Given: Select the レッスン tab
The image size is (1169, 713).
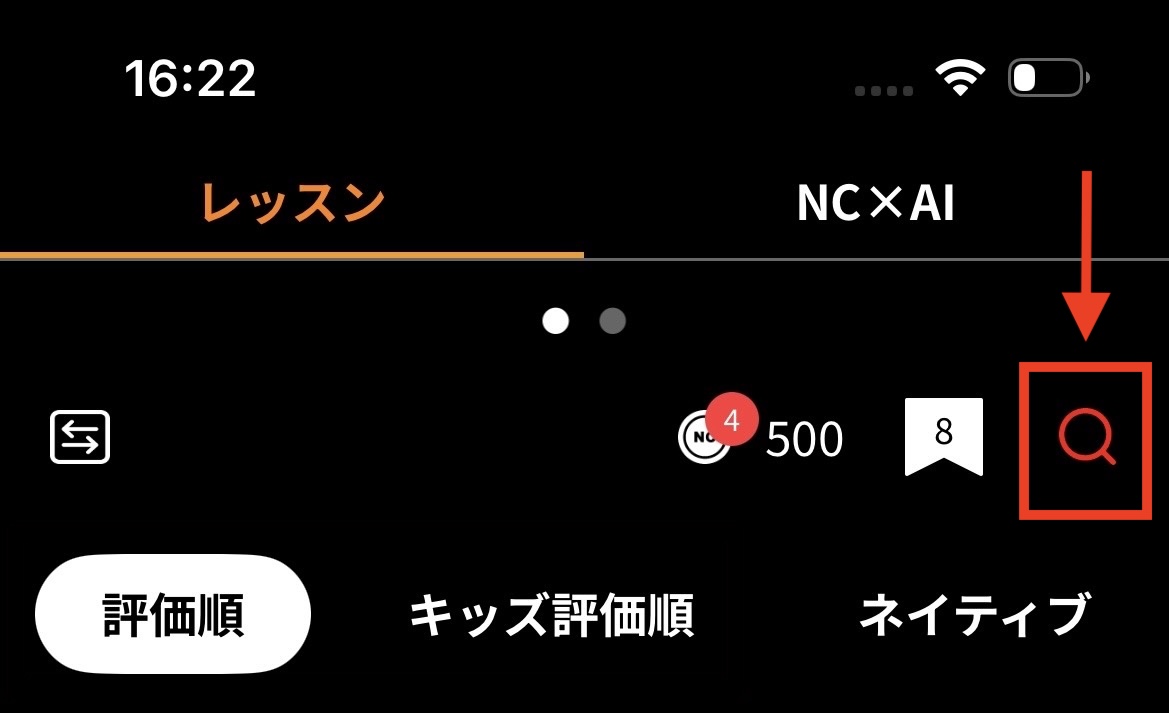Looking at the screenshot, I should (292, 204).
